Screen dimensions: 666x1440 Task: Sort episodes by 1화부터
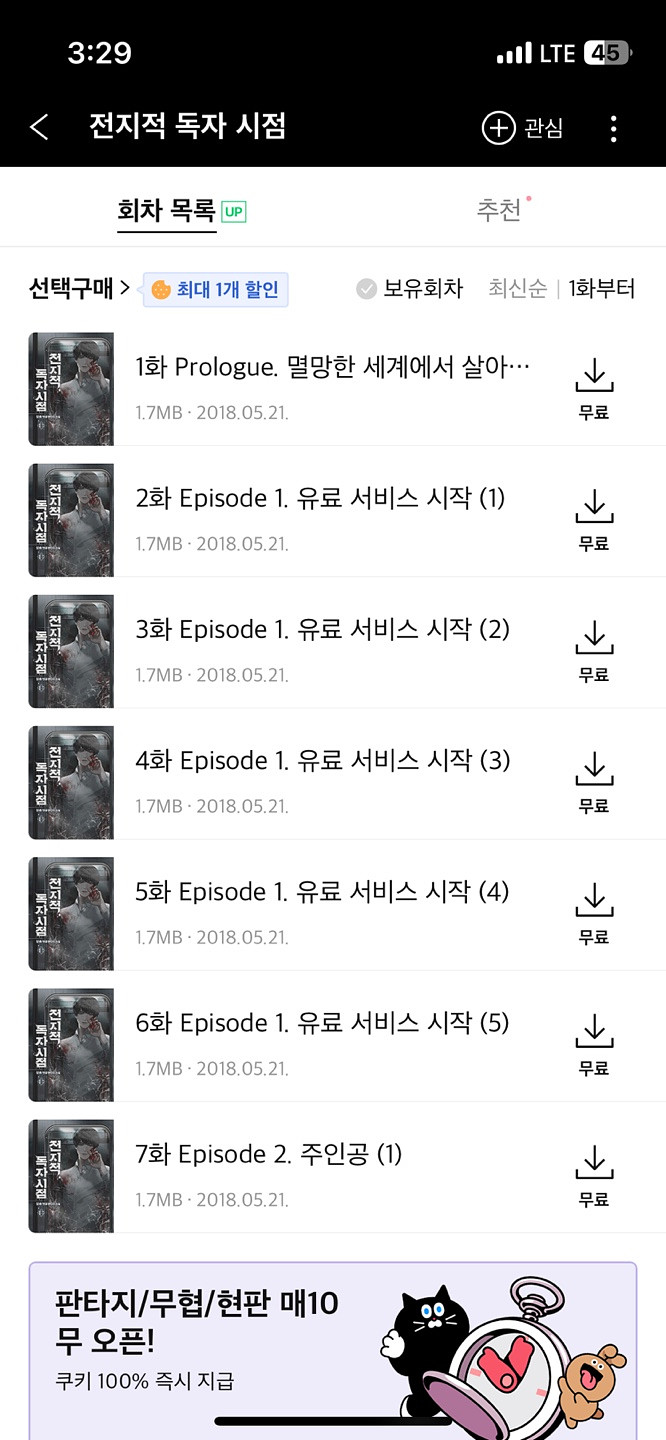coord(602,289)
